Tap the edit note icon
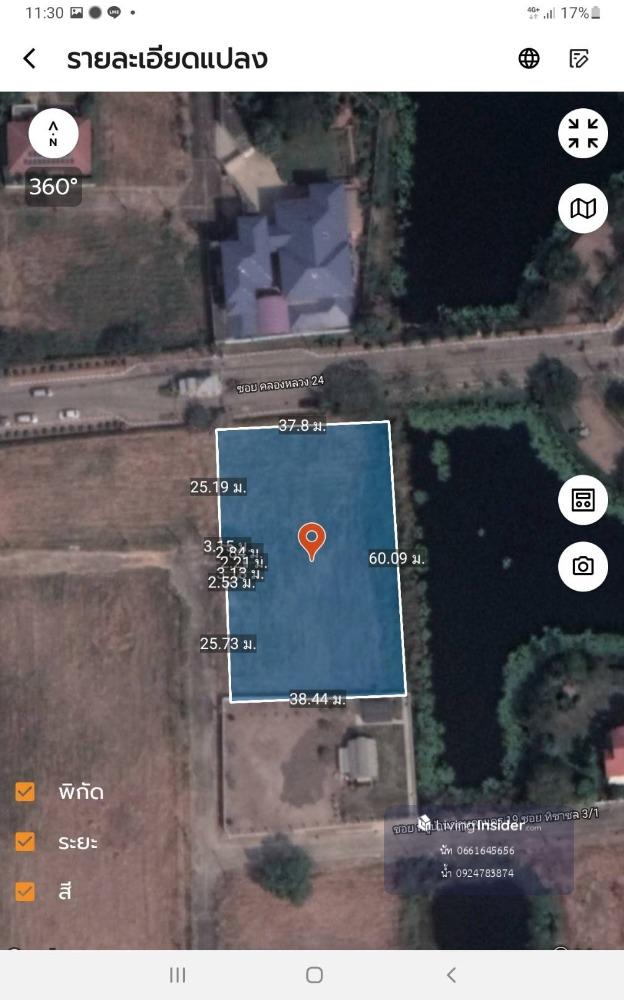This screenshot has width=624, height=1000. tap(579, 58)
